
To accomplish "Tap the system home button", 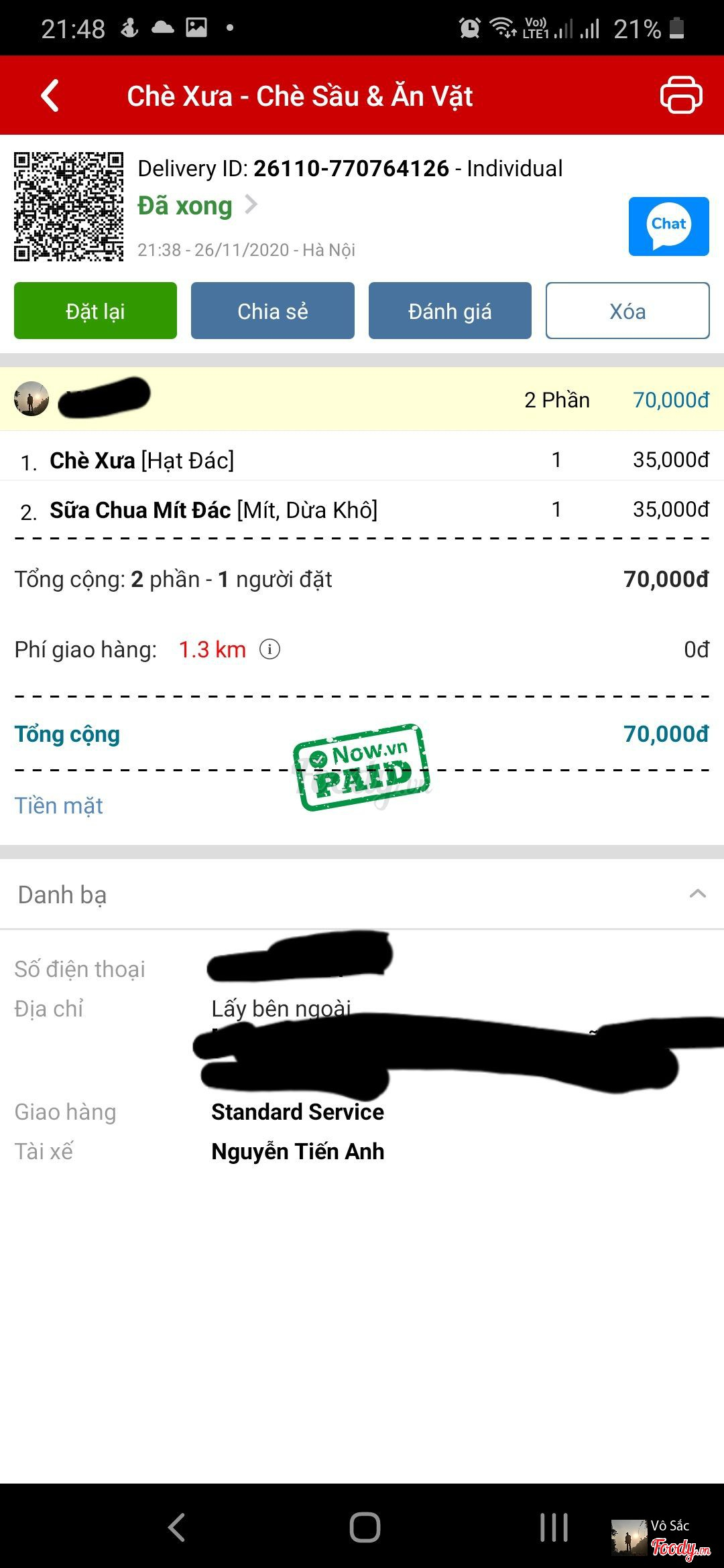I will click(365, 1528).
